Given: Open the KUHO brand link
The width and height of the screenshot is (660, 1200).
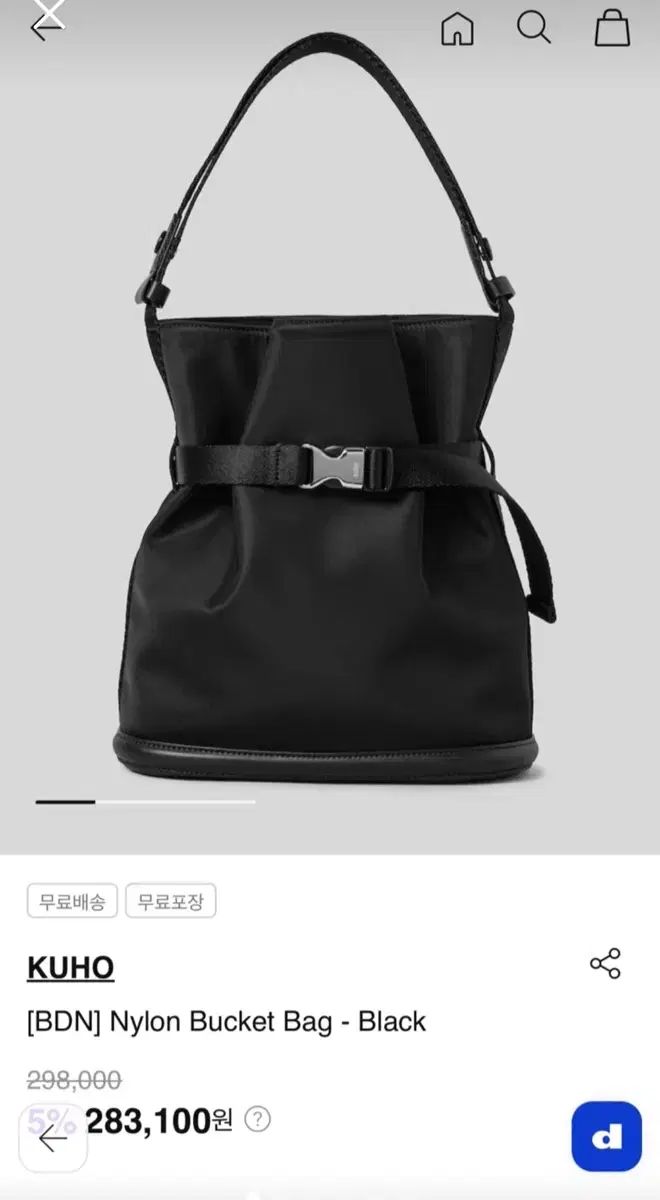Looking at the screenshot, I should (70, 968).
